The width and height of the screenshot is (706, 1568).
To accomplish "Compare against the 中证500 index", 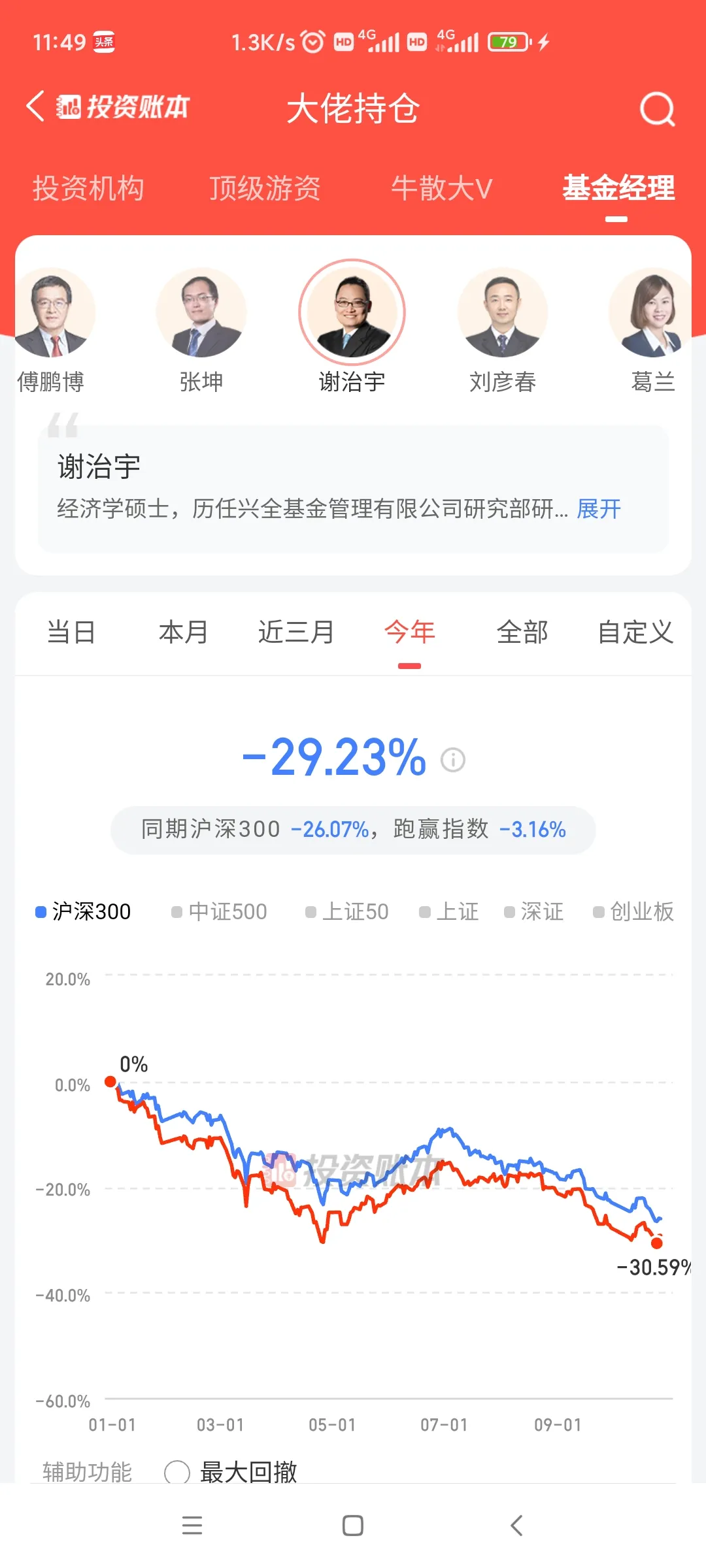I will coord(219,911).
